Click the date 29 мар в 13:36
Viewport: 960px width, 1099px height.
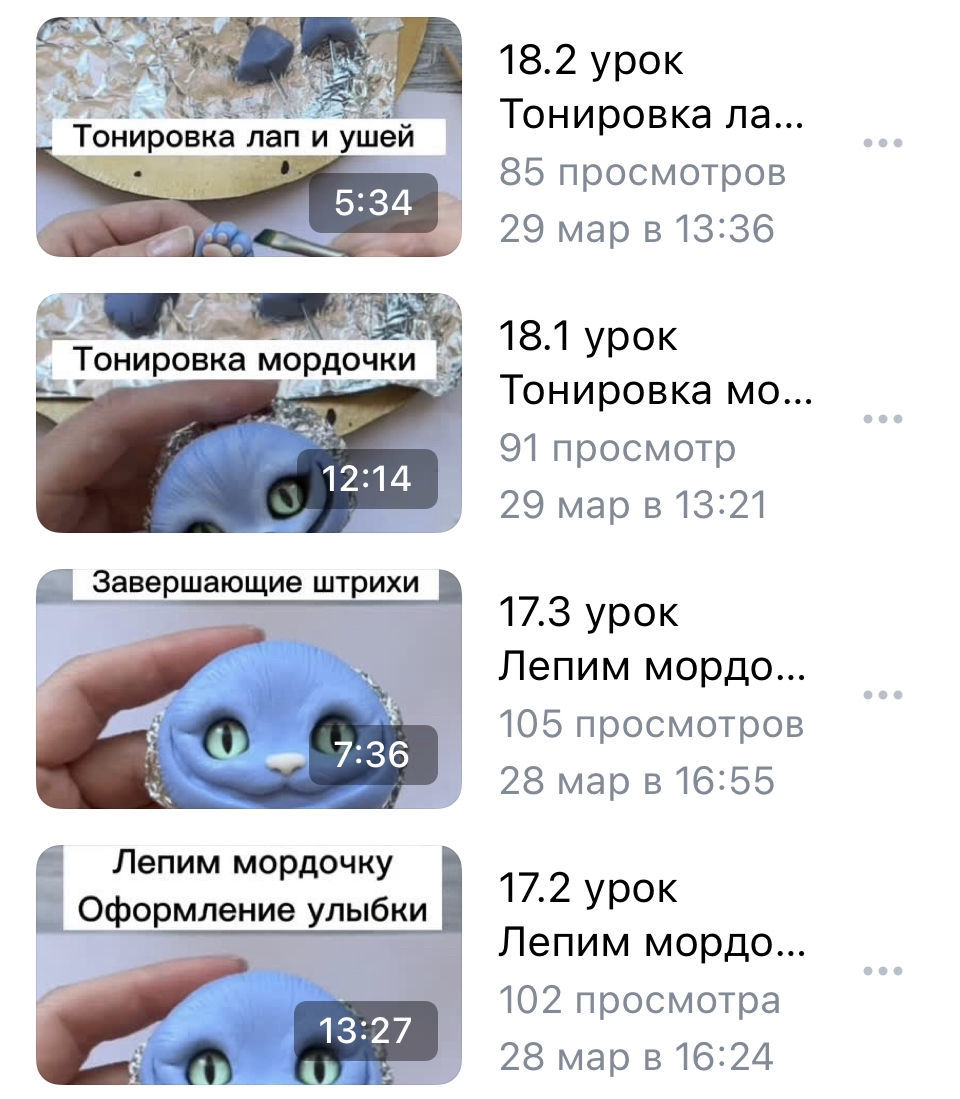click(x=638, y=227)
